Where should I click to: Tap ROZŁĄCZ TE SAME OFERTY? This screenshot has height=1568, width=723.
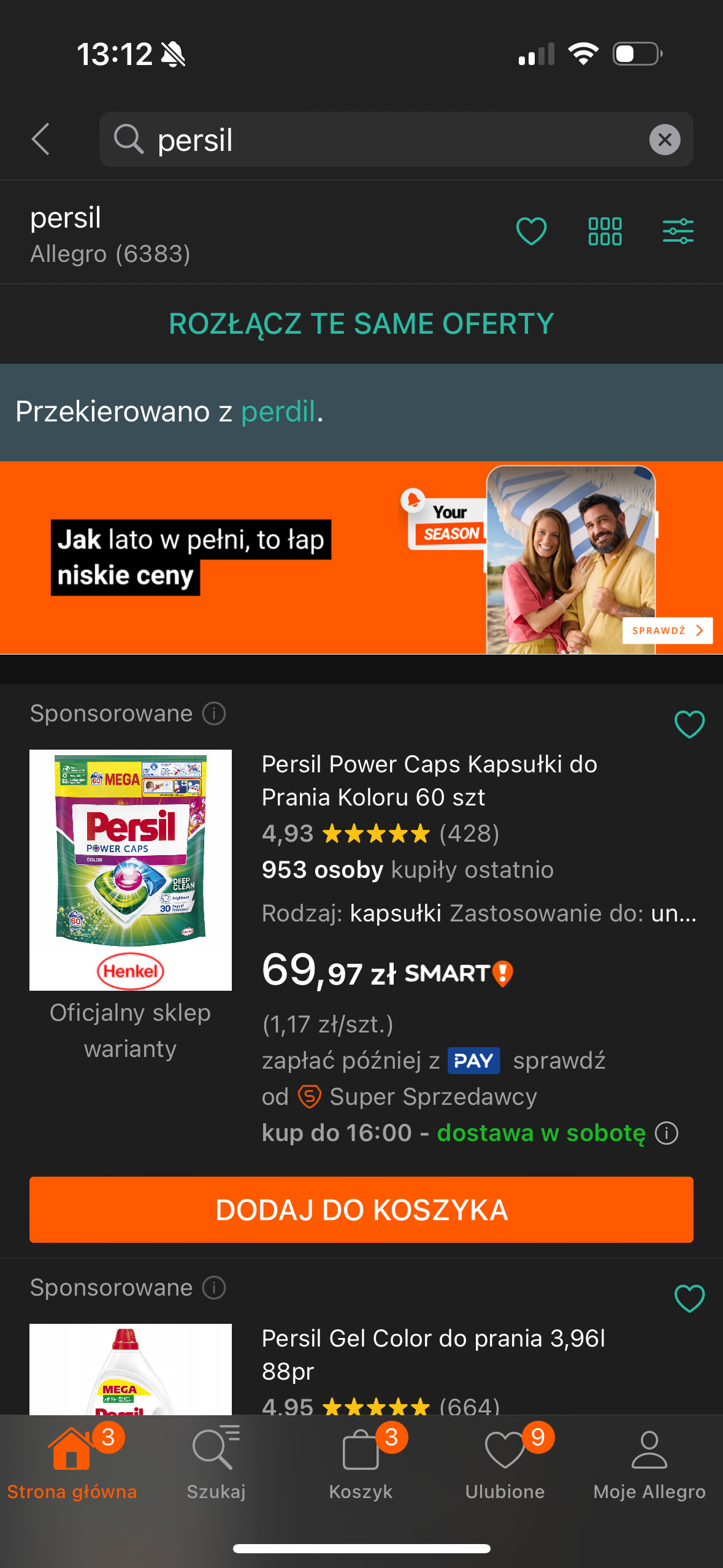coord(361,324)
